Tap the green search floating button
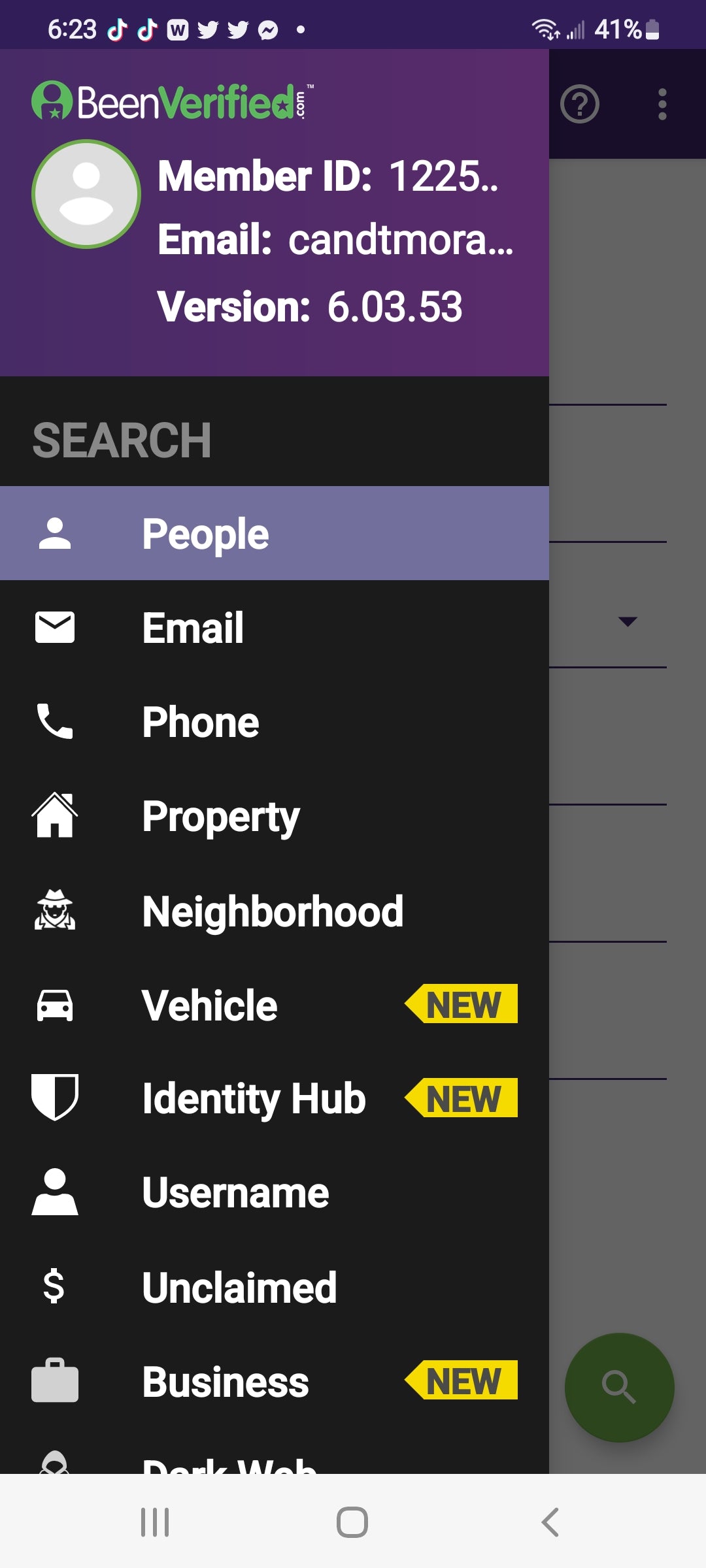Screen dimensions: 706x1568 click(619, 1387)
